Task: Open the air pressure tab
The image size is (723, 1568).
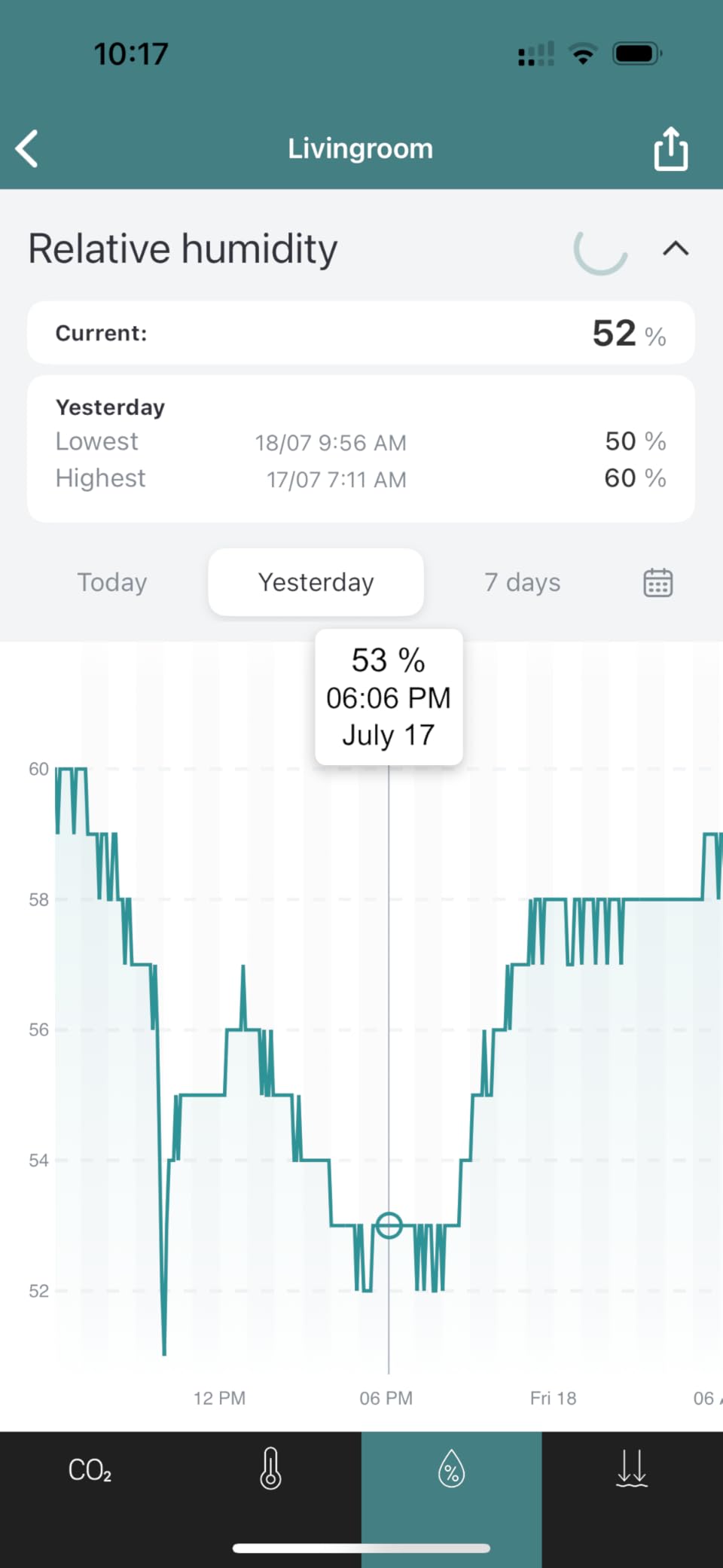Action: (631, 1469)
